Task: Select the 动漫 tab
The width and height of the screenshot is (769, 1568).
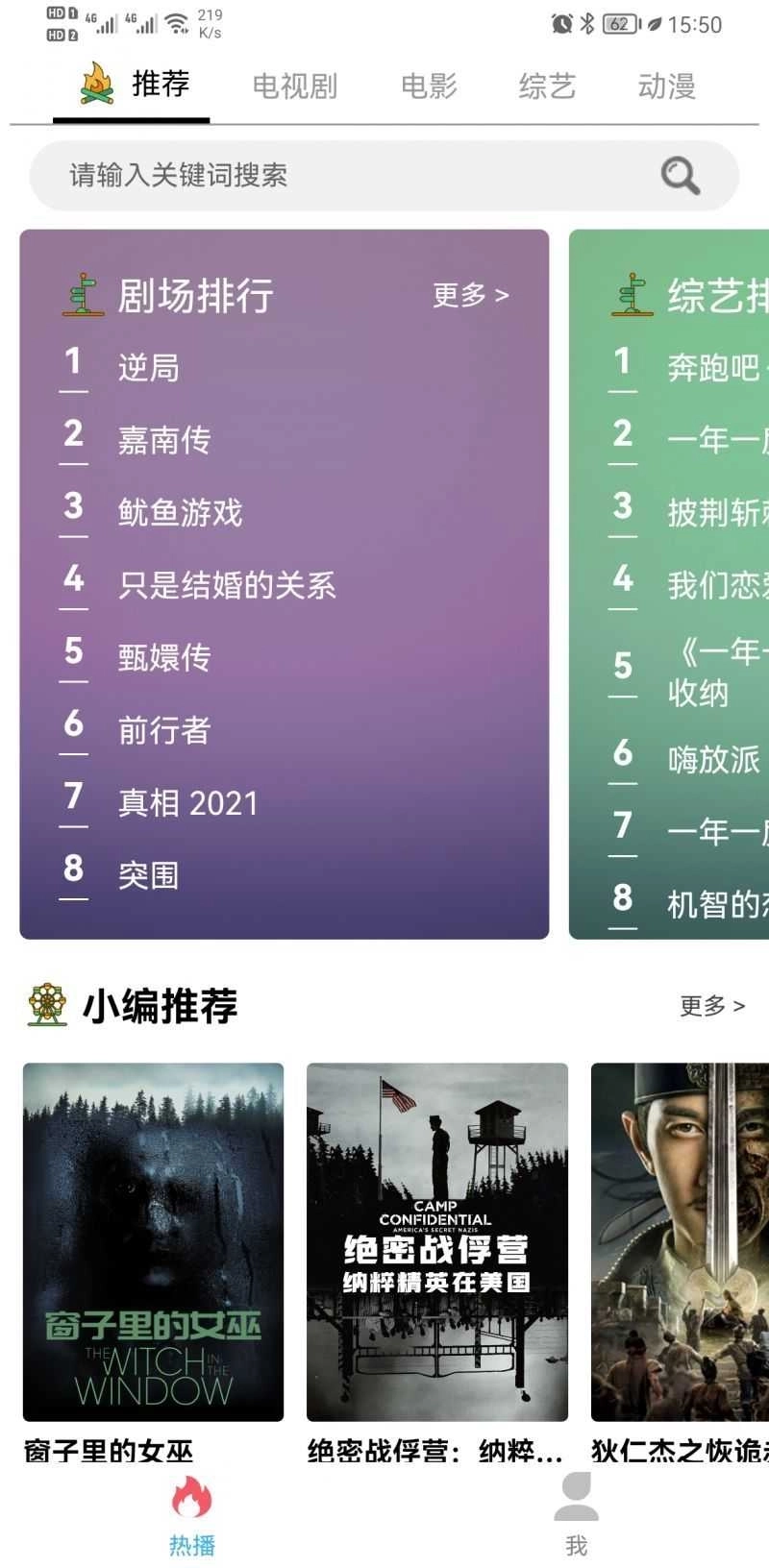Action: tap(666, 86)
